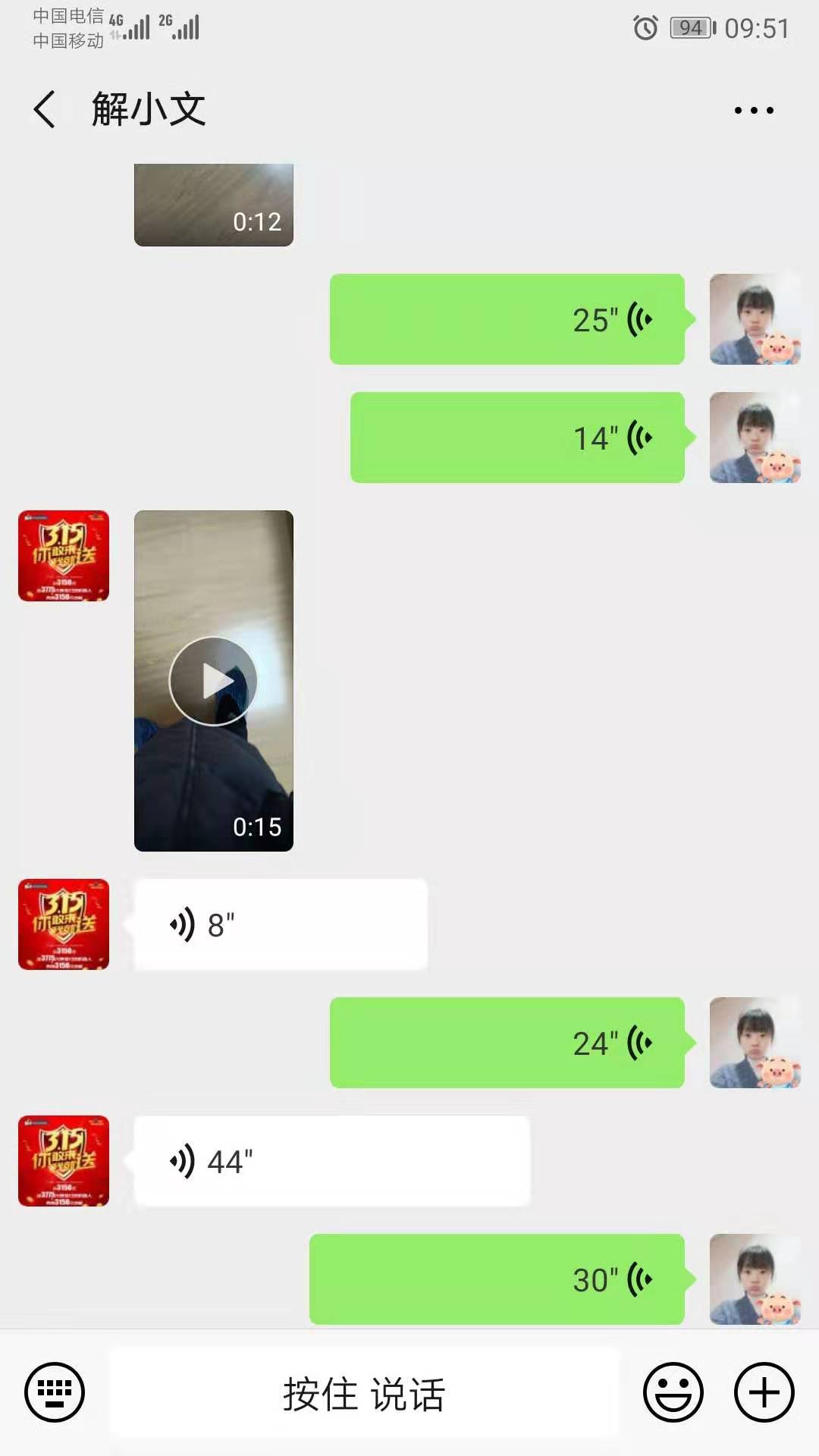
Task: Play the sent 25-second voice message
Action: click(x=507, y=319)
